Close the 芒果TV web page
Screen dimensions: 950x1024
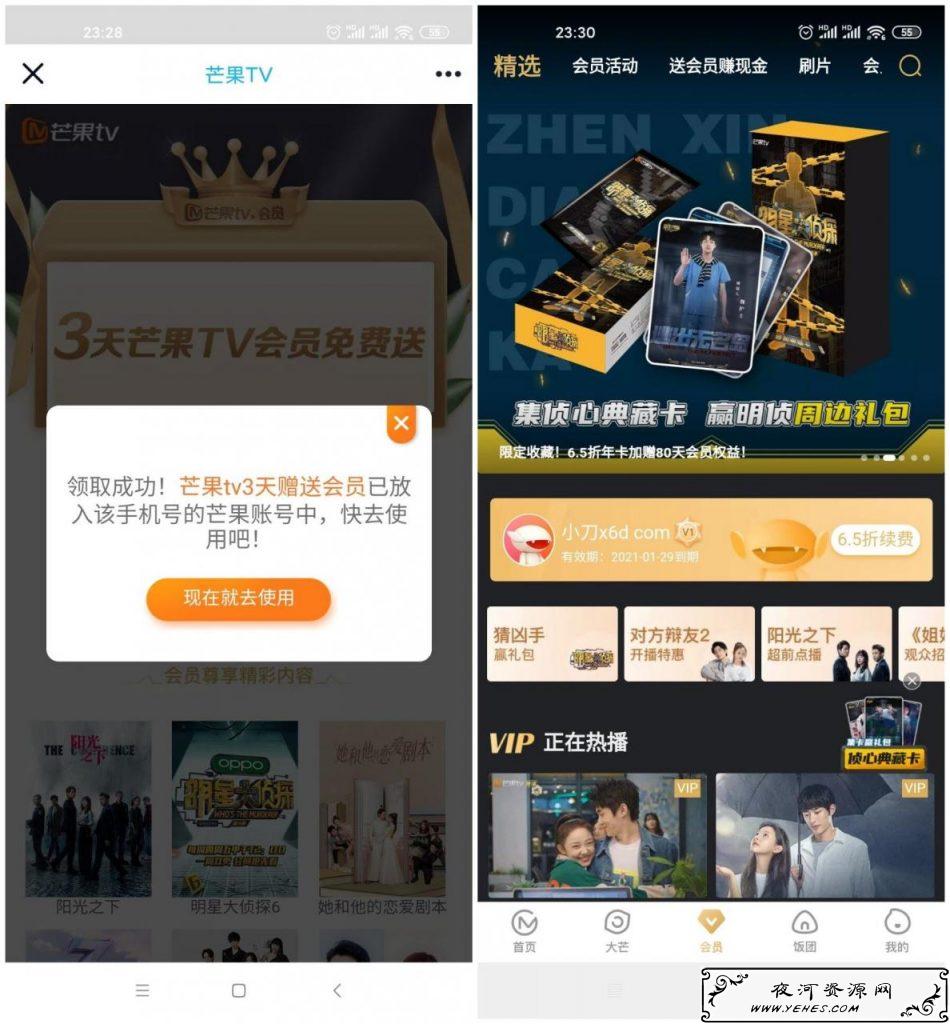click(33, 73)
